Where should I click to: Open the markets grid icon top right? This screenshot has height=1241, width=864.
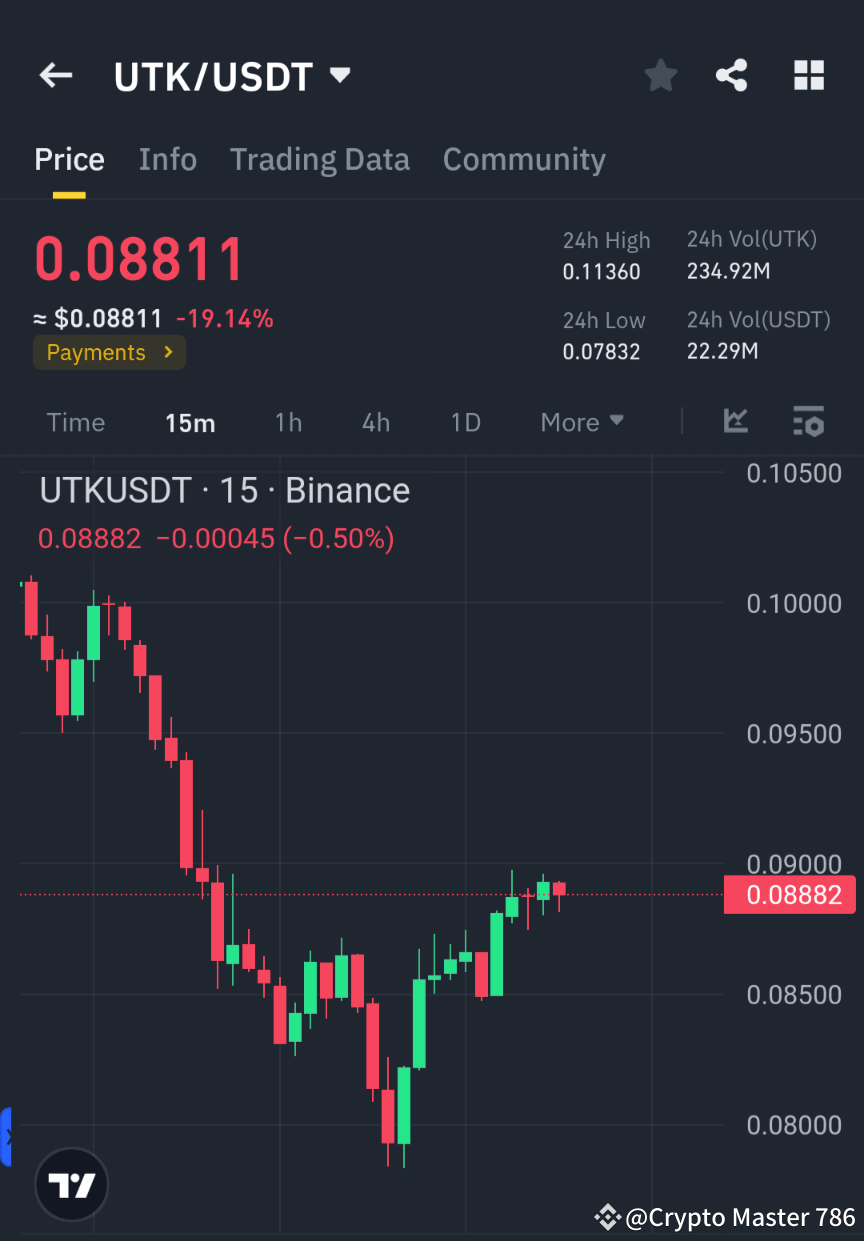tap(808, 75)
